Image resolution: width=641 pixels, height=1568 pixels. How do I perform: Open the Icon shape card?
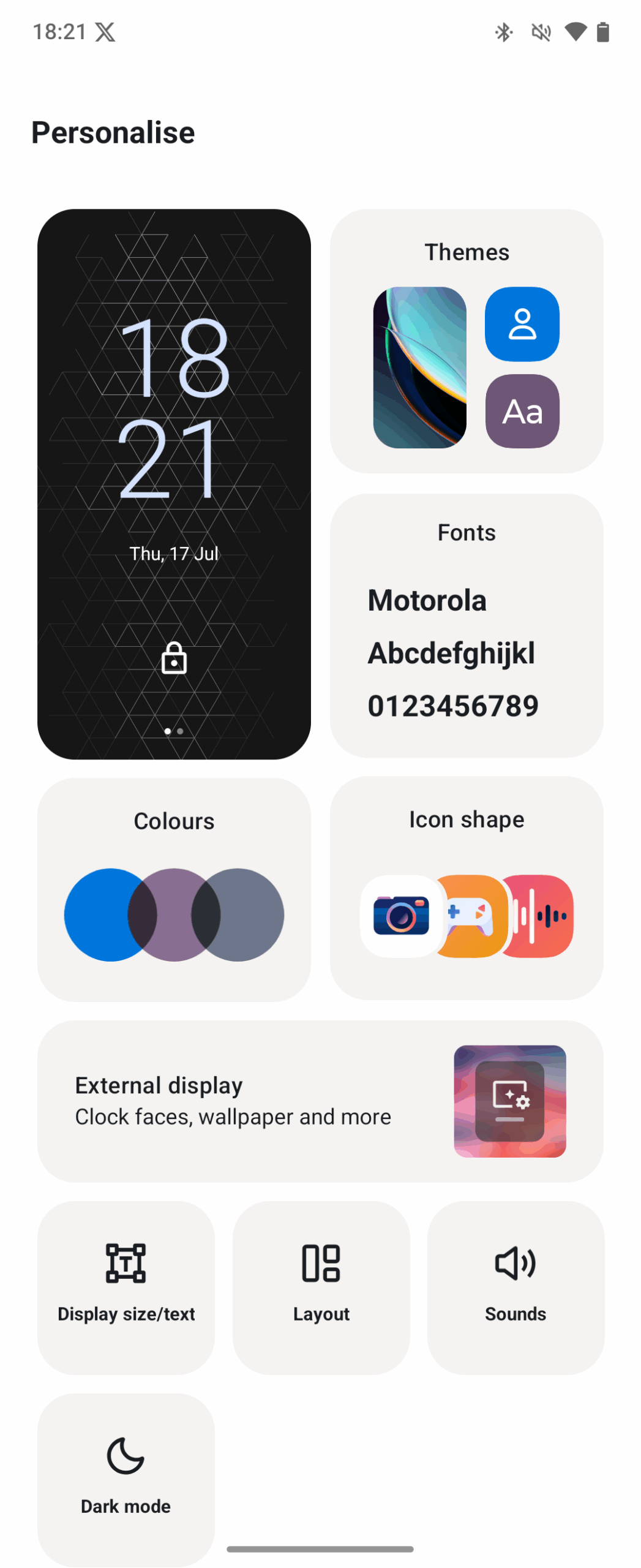[466, 888]
